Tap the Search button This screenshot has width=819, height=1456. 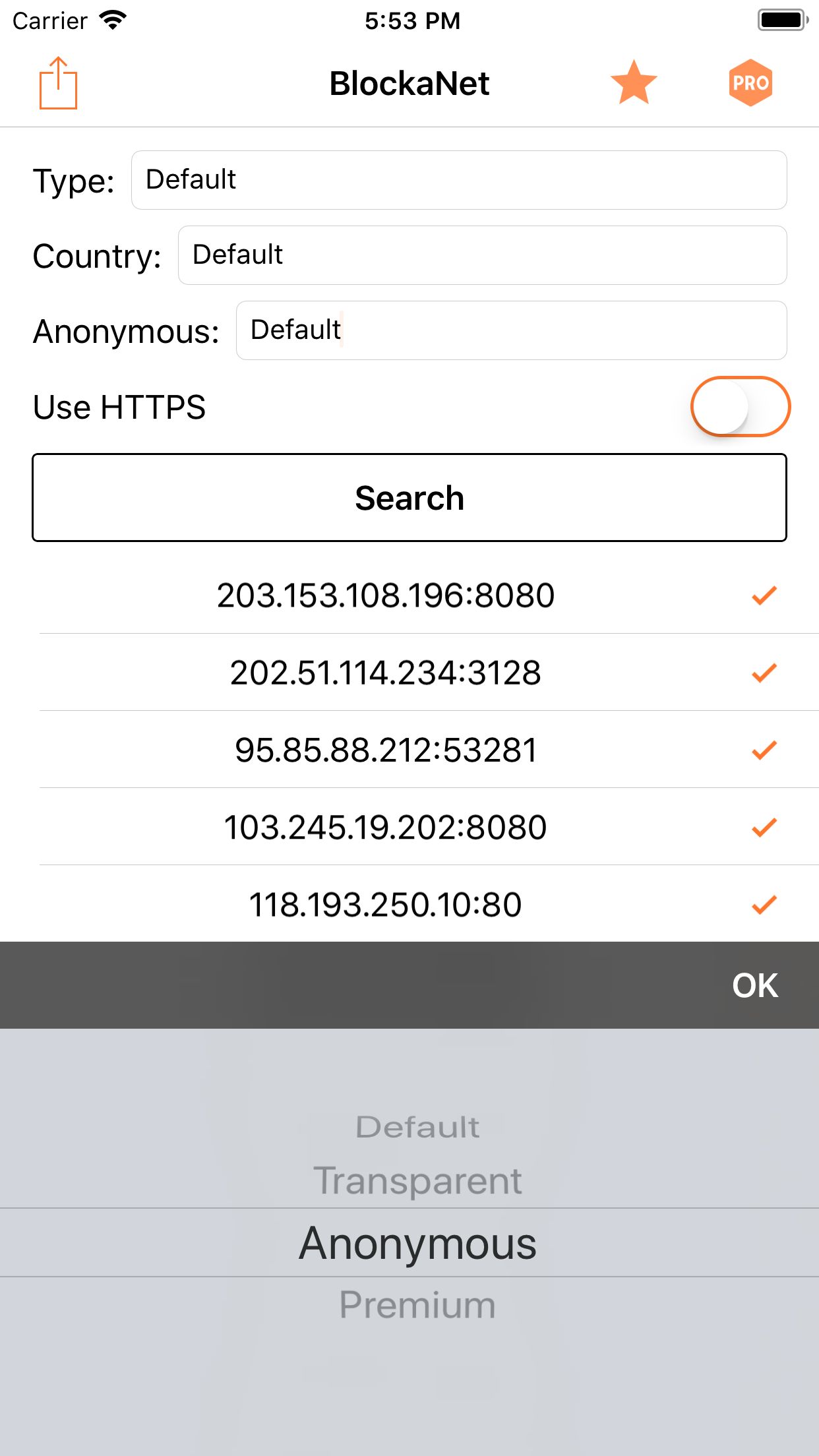click(x=409, y=498)
